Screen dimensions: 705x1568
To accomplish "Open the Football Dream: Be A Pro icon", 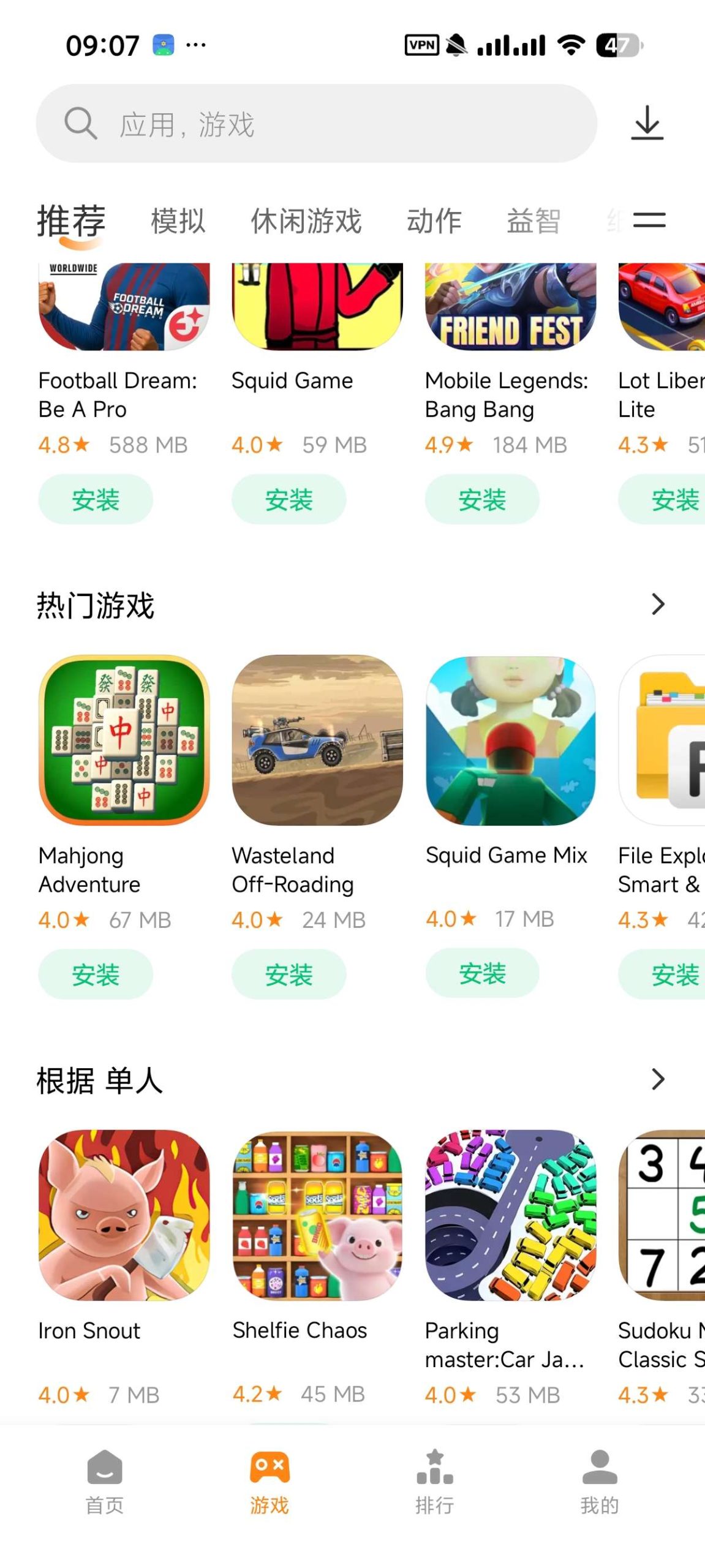I will click(x=123, y=306).
